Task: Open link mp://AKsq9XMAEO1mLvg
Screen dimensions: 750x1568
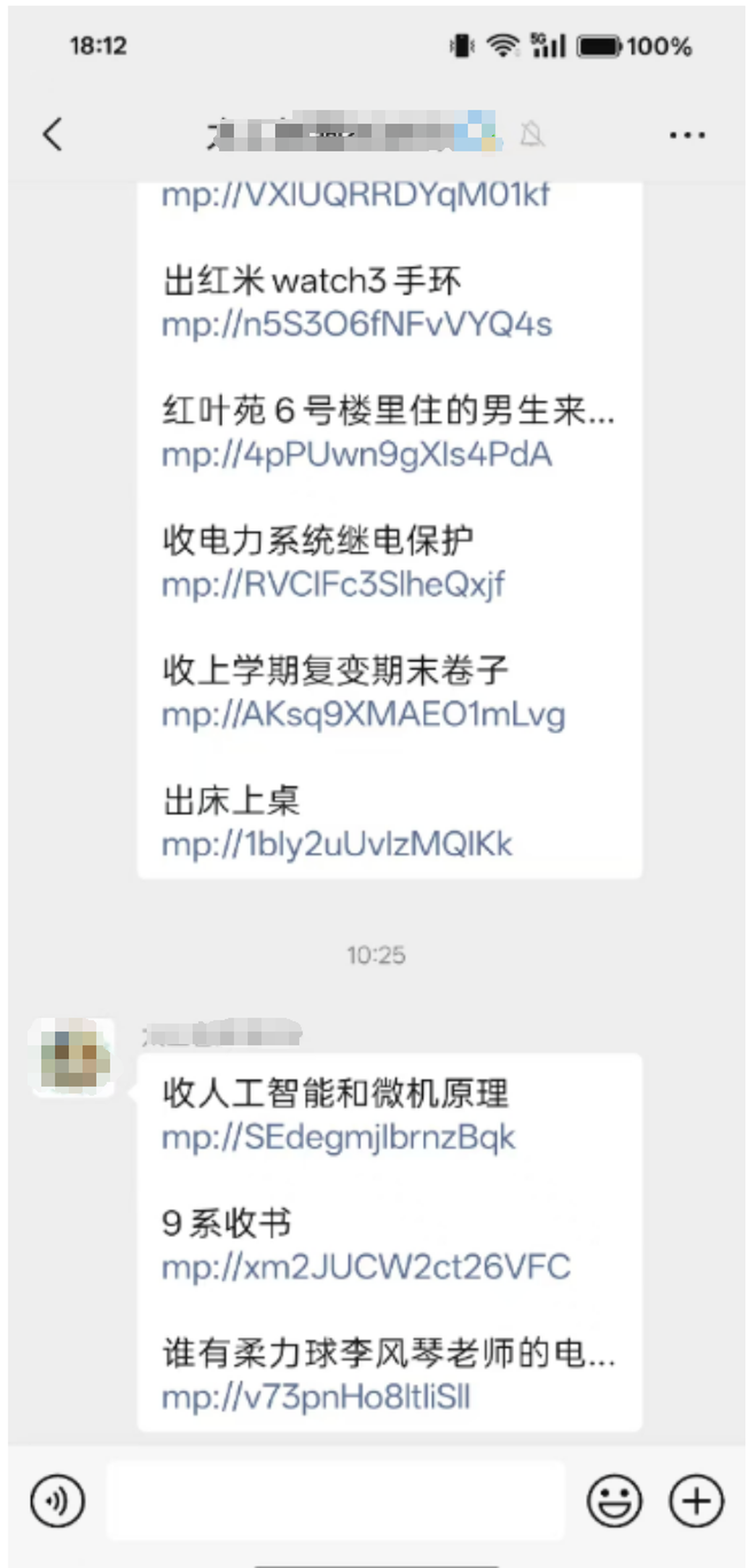Action: tap(363, 714)
